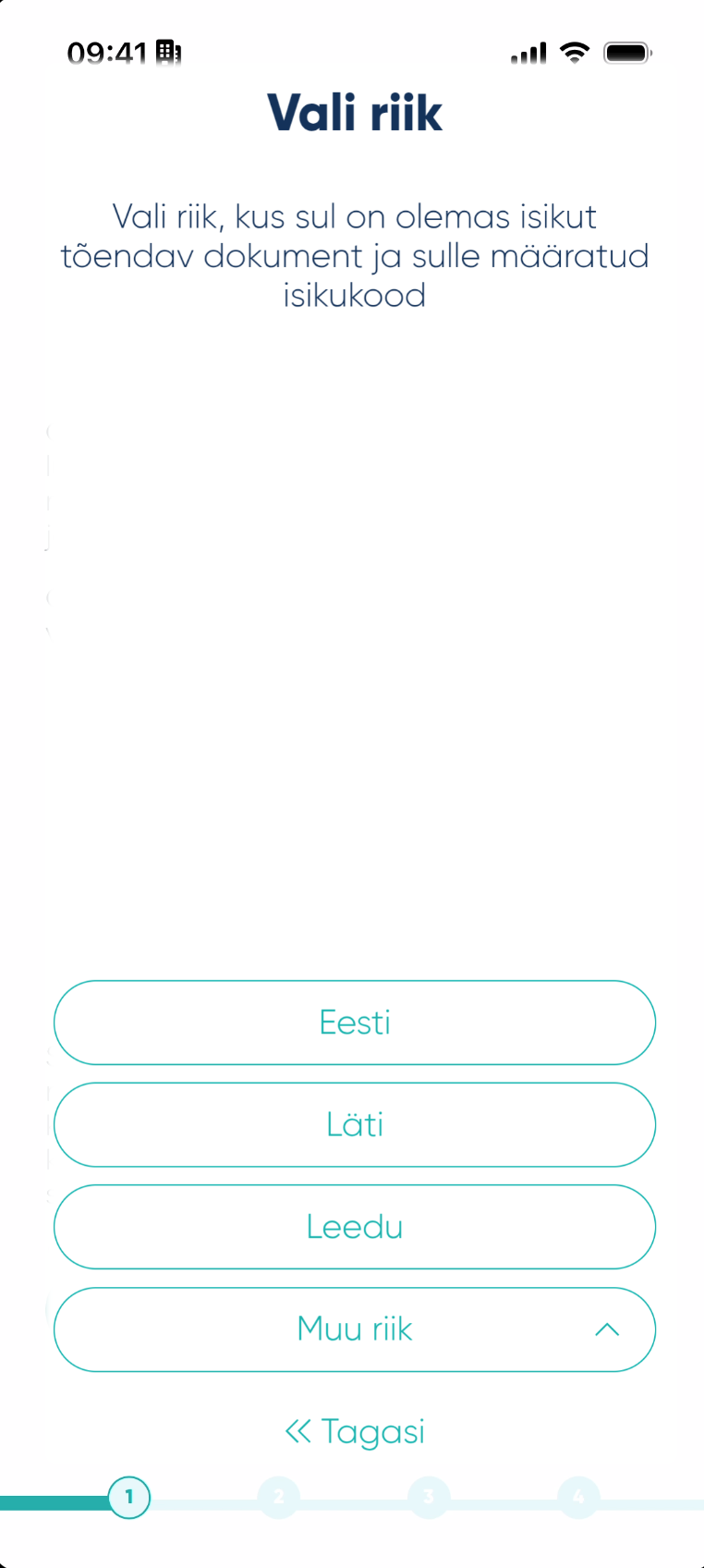The width and height of the screenshot is (704, 1568).
Task: Pick Leedu from the country list
Action: pyautogui.click(x=355, y=1227)
